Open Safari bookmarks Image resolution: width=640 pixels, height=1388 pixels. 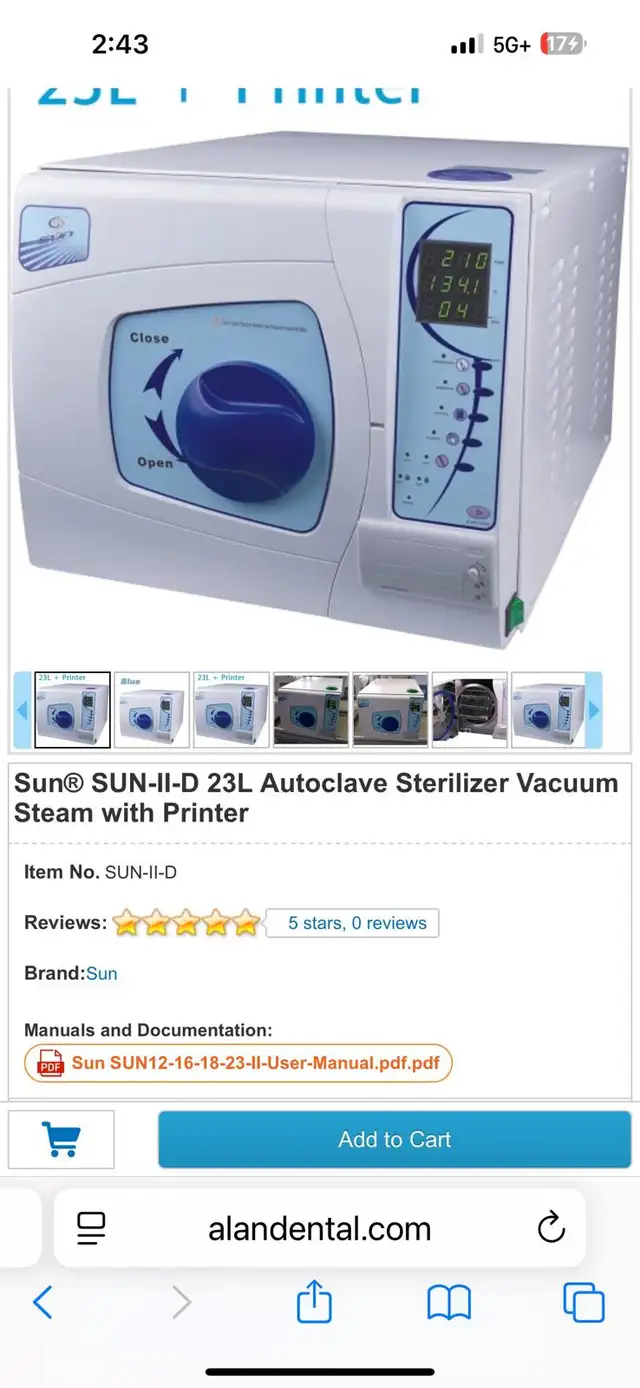point(449,1303)
